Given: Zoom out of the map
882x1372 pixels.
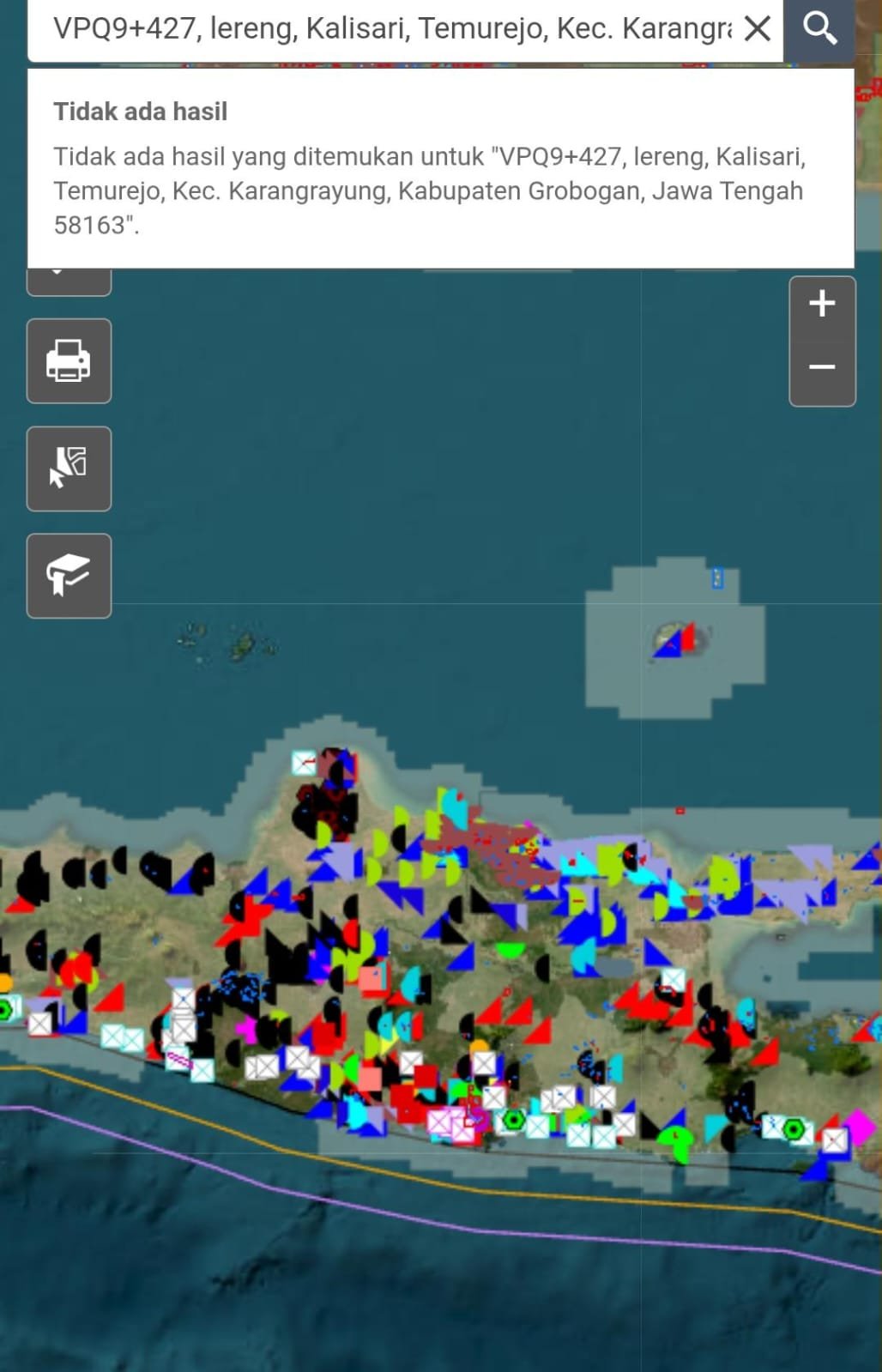Looking at the screenshot, I should [822, 368].
